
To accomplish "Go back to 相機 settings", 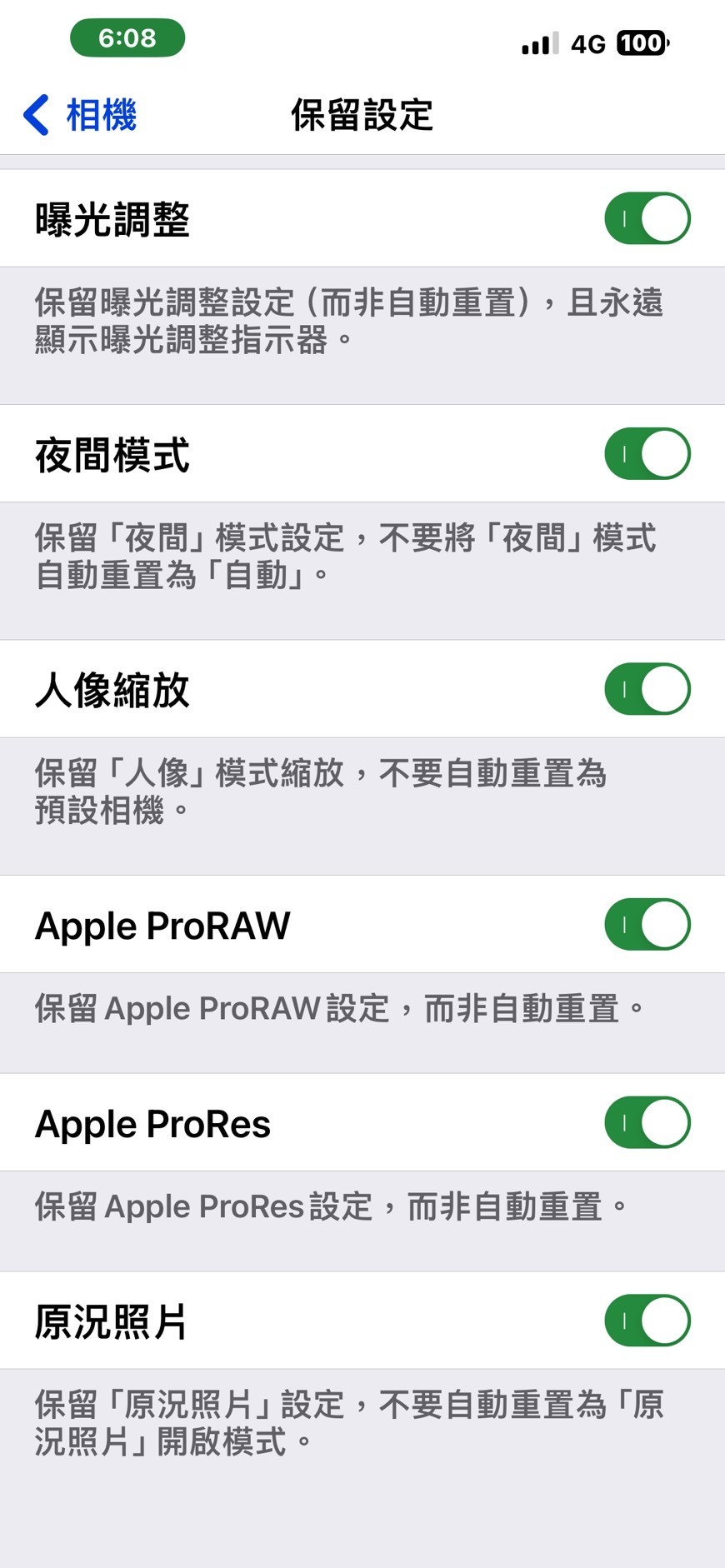I will pos(81,115).
